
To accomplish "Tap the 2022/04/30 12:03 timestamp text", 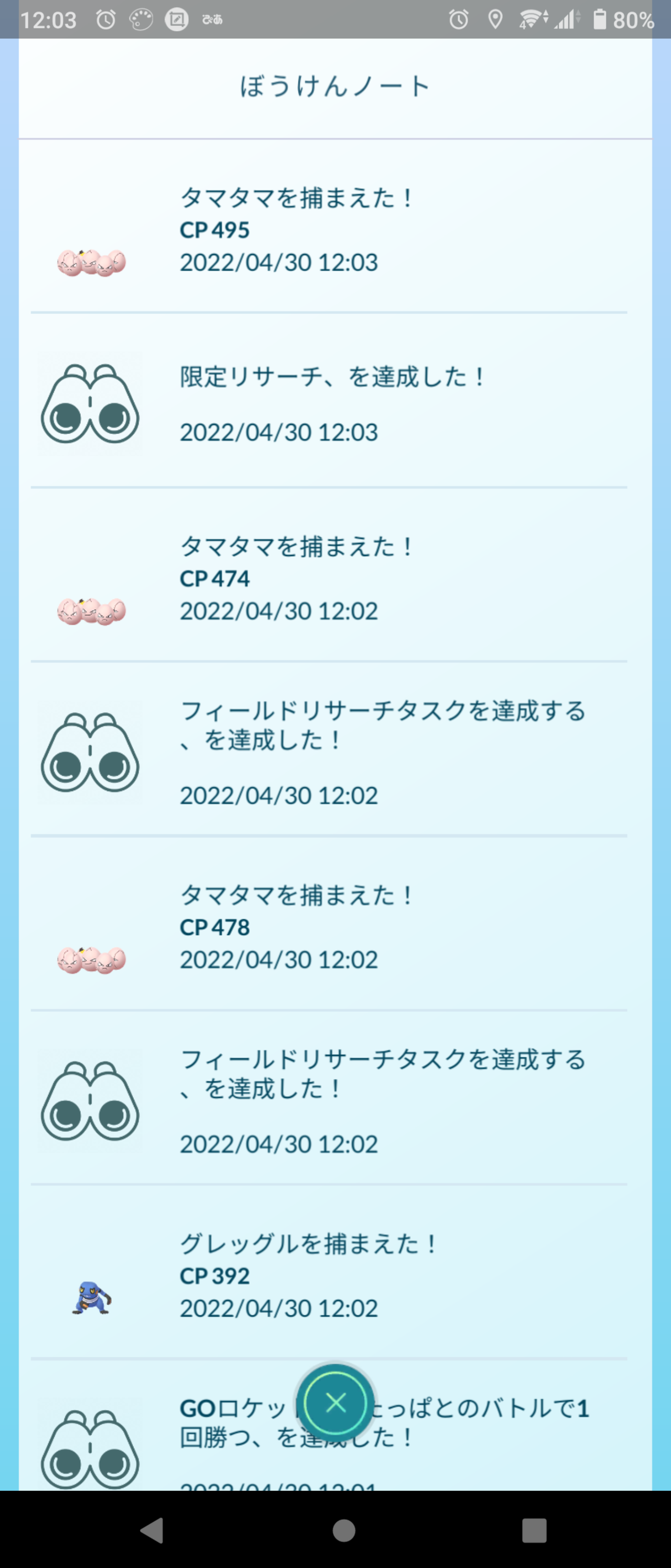I will coord(278,263).
